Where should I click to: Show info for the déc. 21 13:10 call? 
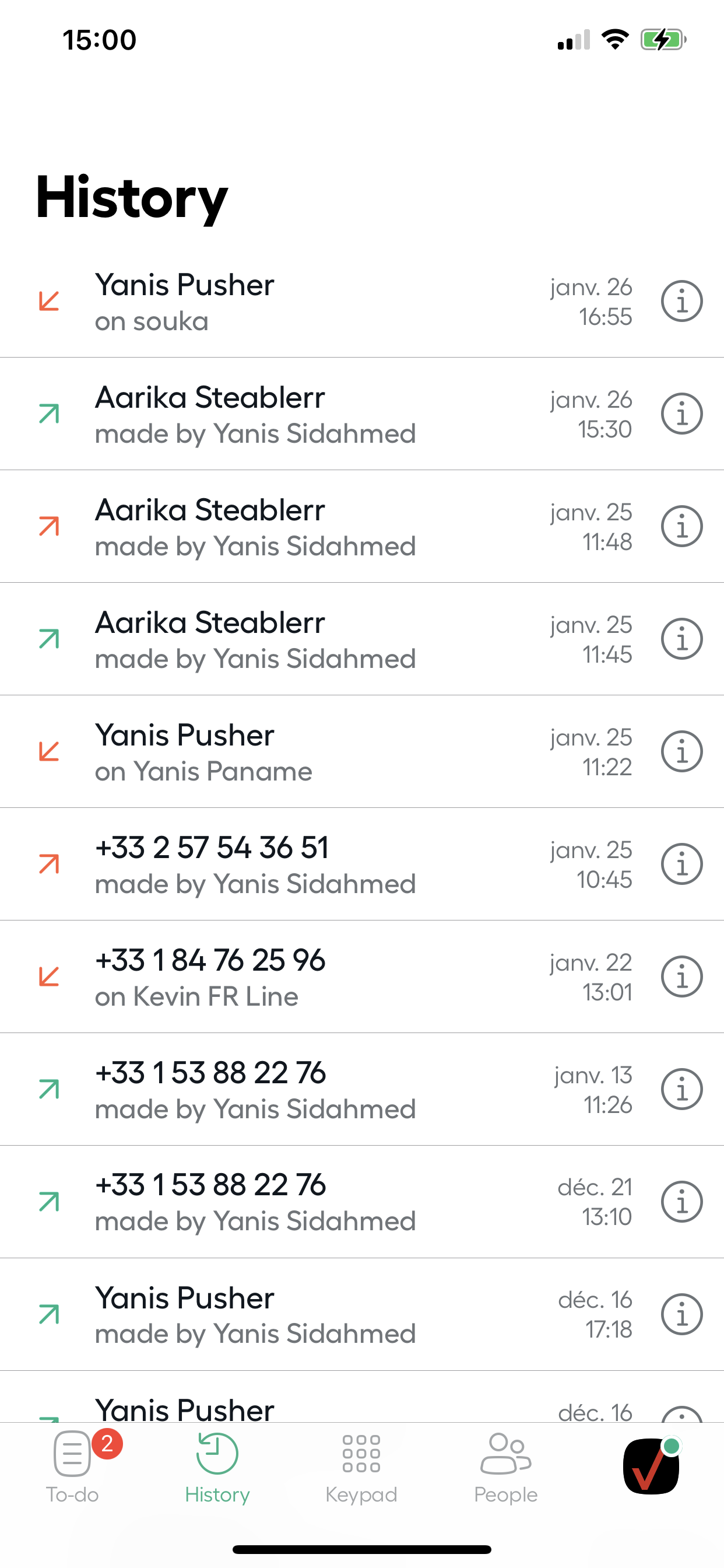(681, 1202)
